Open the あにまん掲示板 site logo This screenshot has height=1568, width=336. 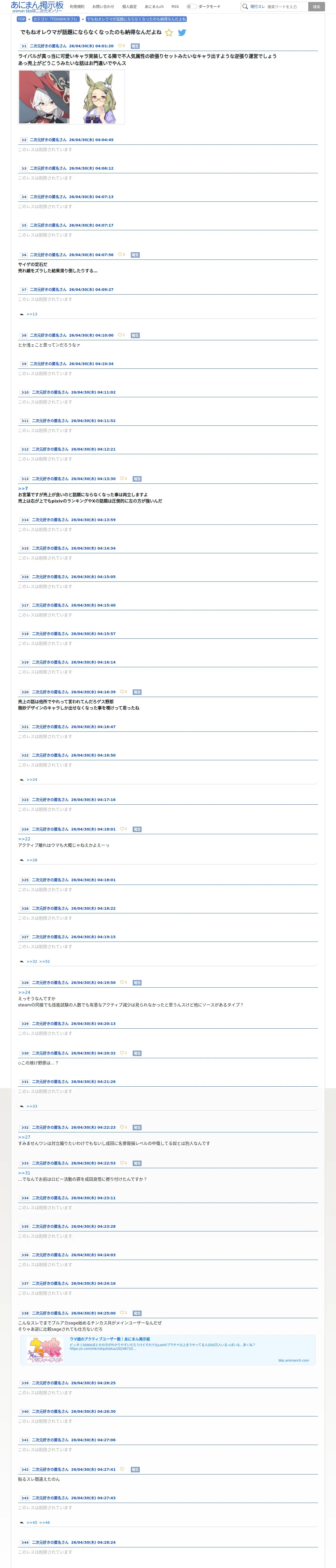click(x=37, y=7)
